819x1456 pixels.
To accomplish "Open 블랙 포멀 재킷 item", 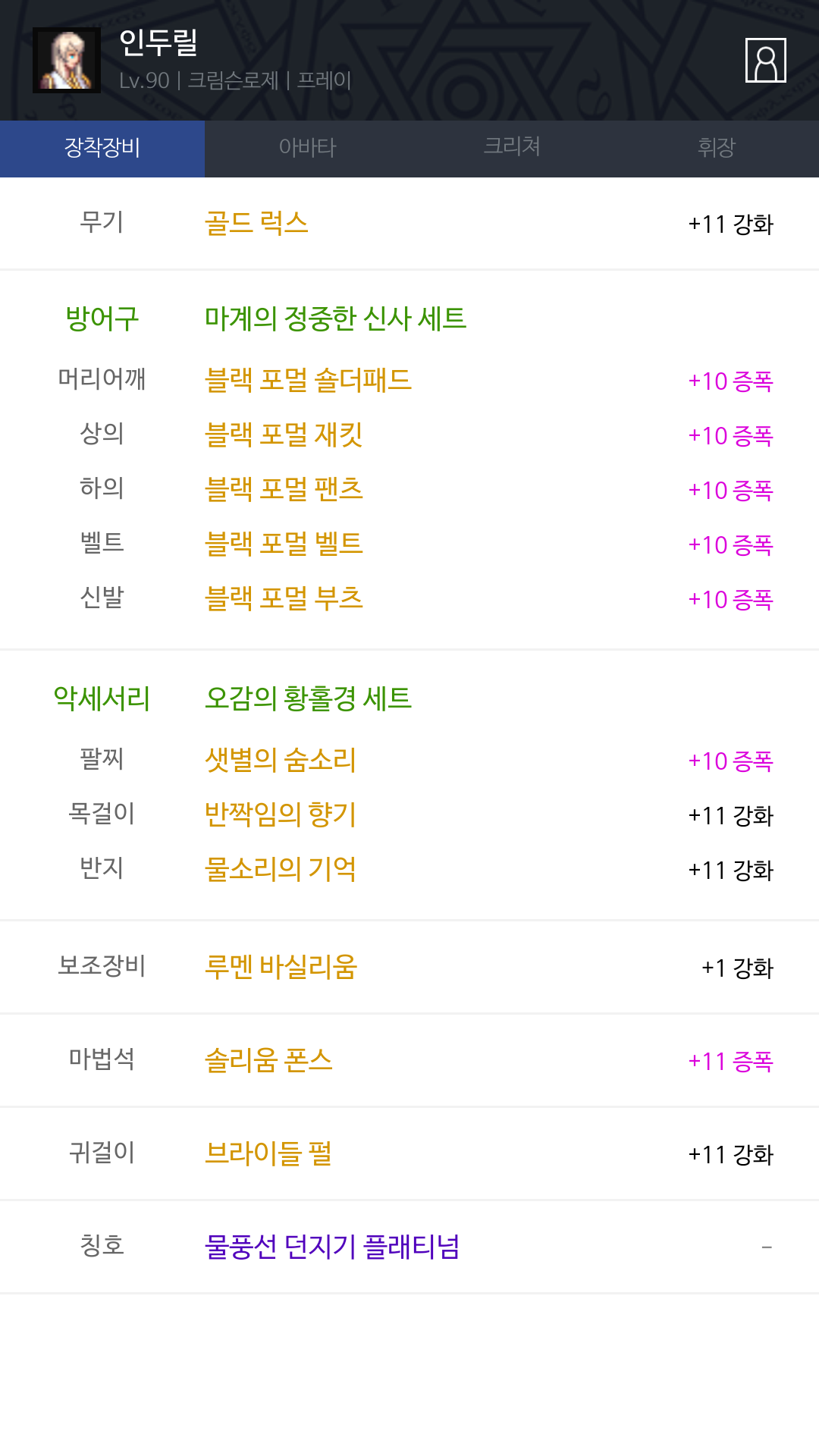I will tap(284, 435).
